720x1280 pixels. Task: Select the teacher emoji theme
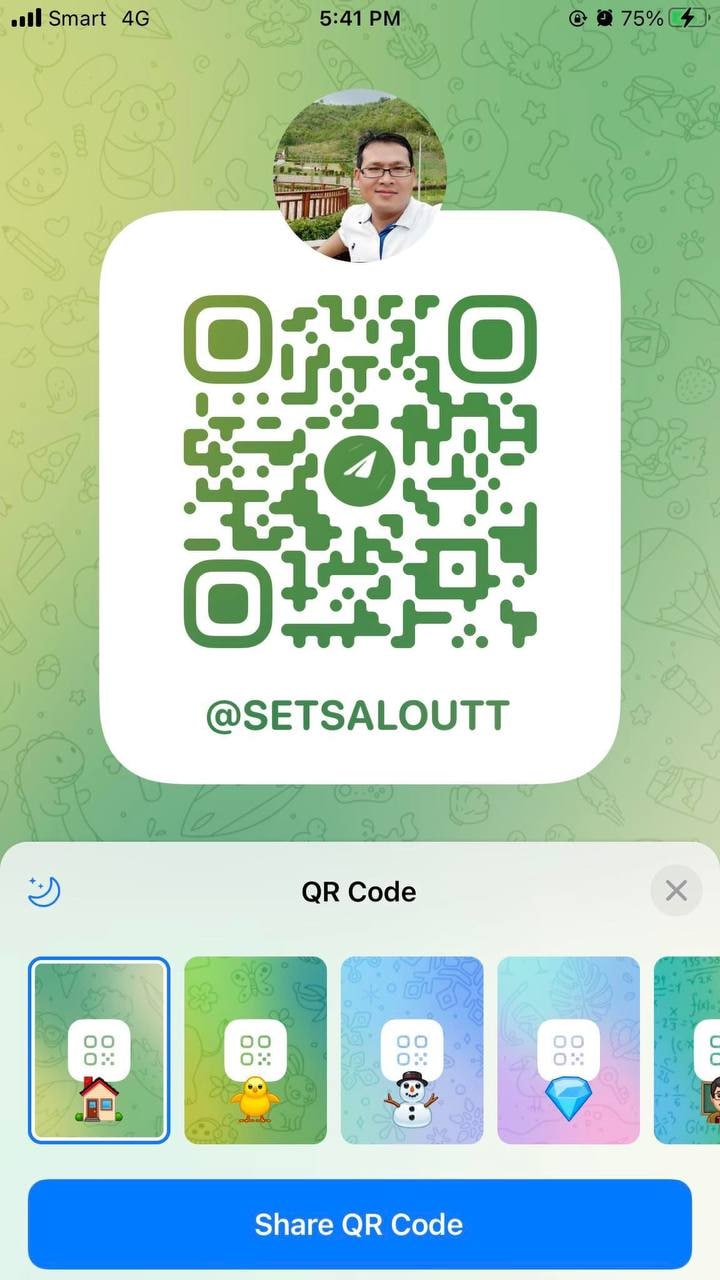click(x=687, y=1050)
